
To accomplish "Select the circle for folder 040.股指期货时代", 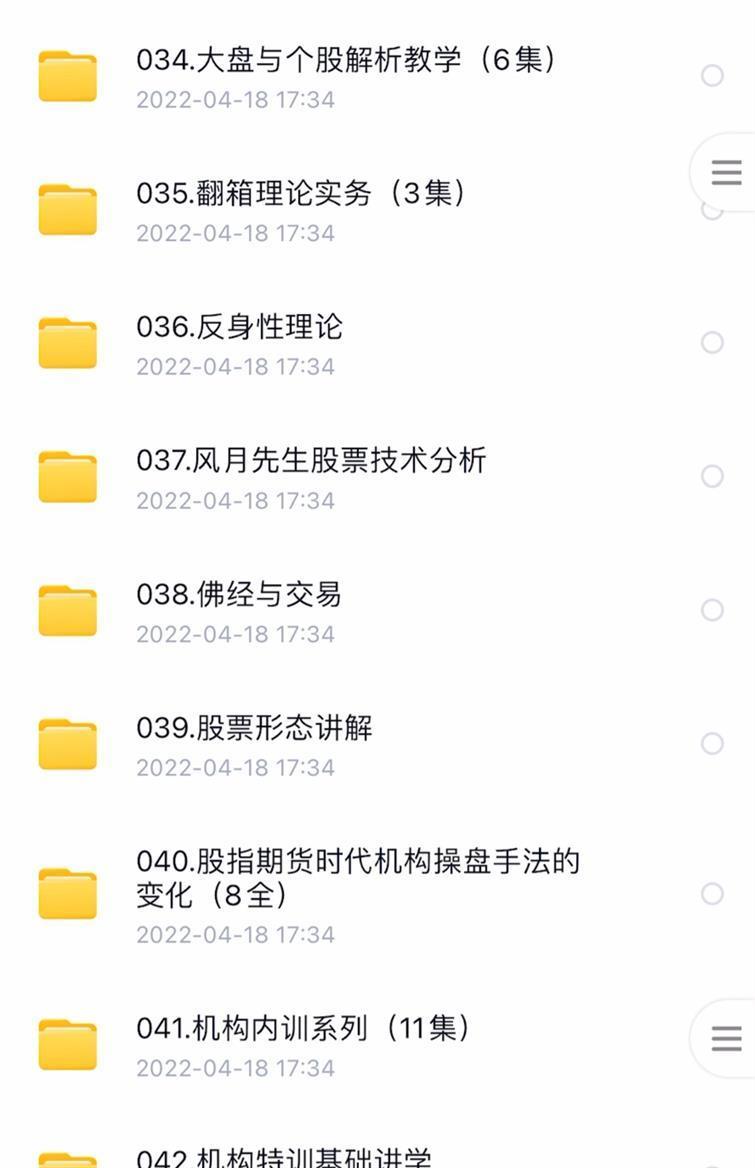I will pos(712,894).
